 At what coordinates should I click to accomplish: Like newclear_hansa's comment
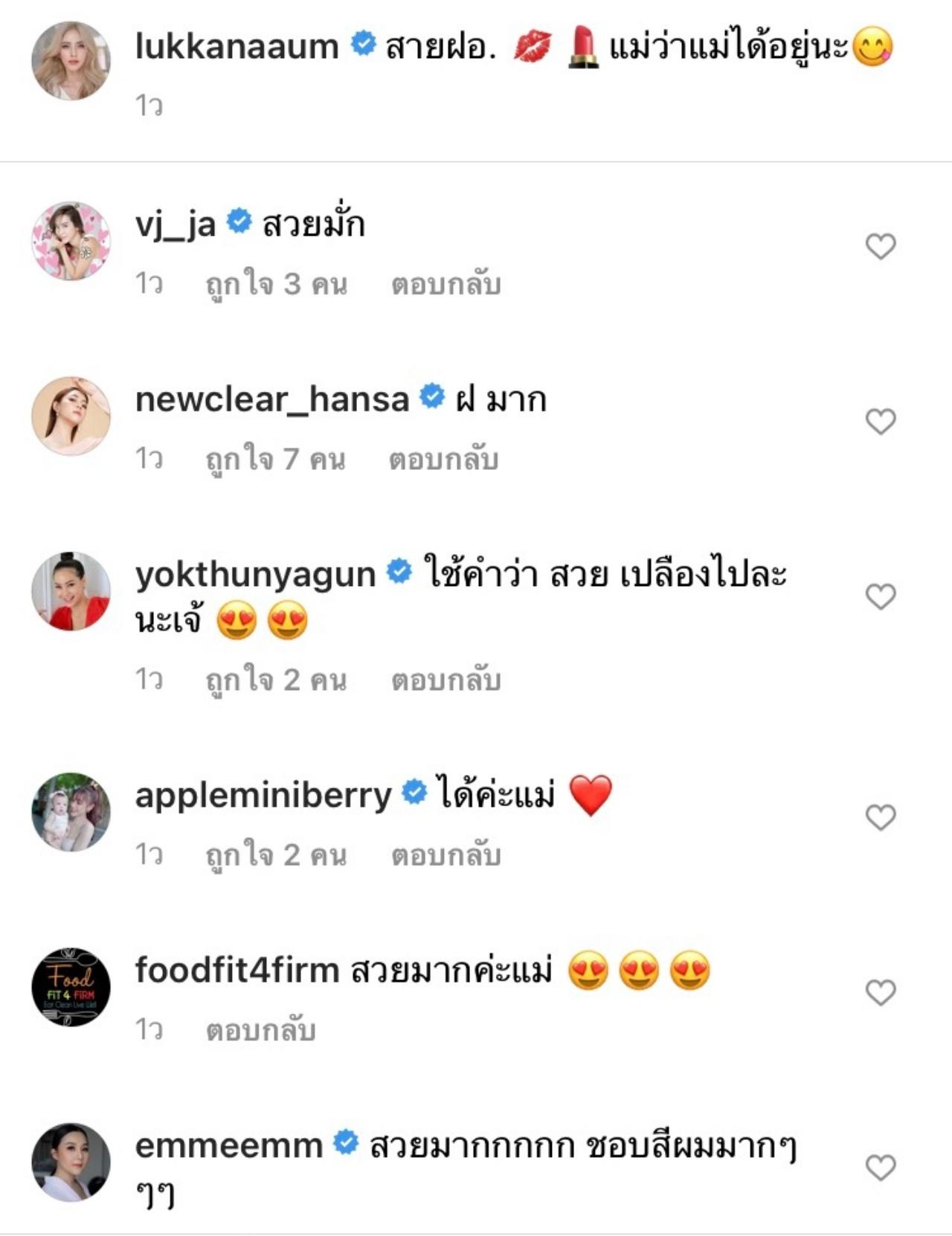tap(881, 422)
